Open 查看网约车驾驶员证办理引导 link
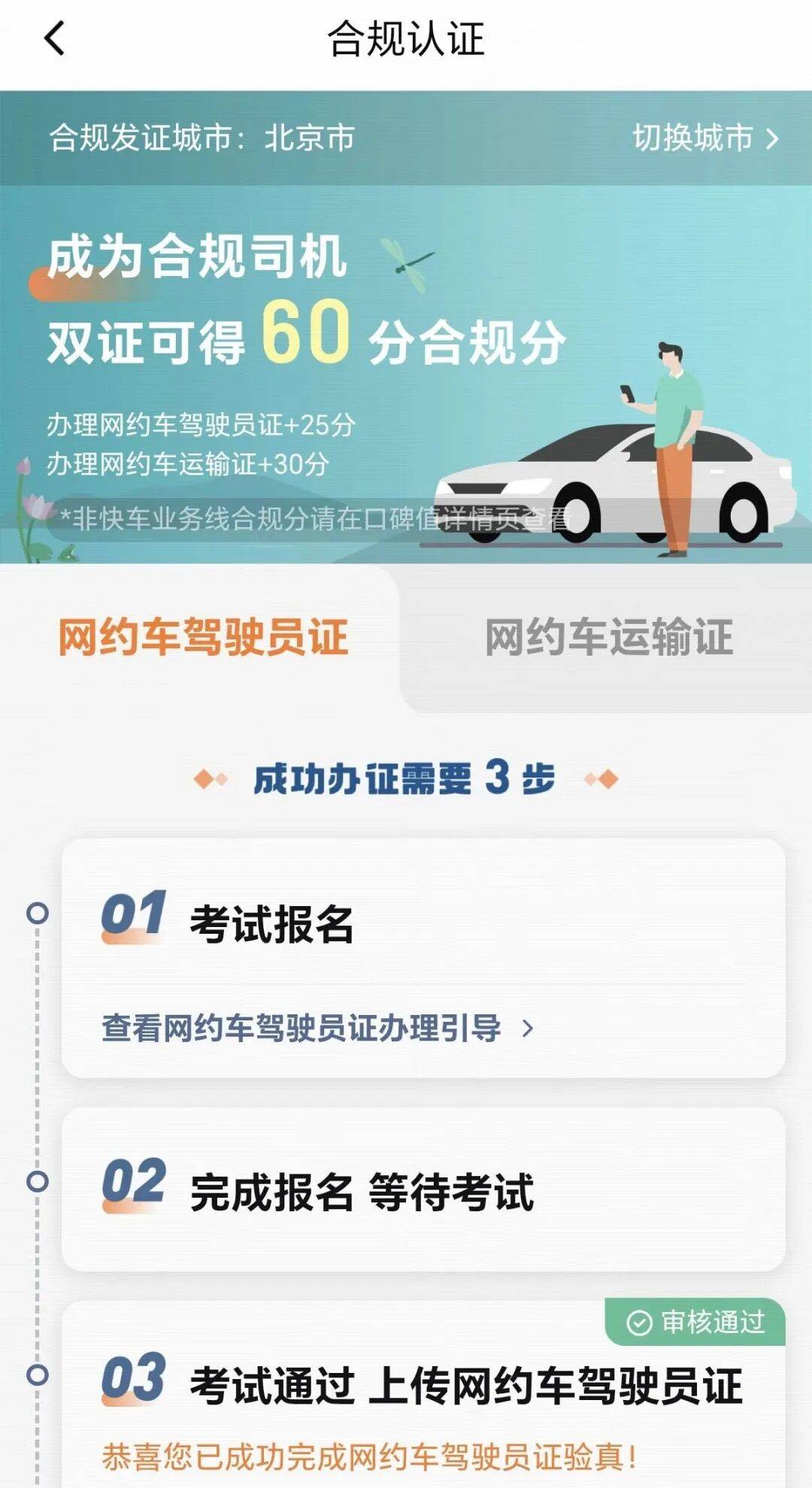 coord(317,1028)
